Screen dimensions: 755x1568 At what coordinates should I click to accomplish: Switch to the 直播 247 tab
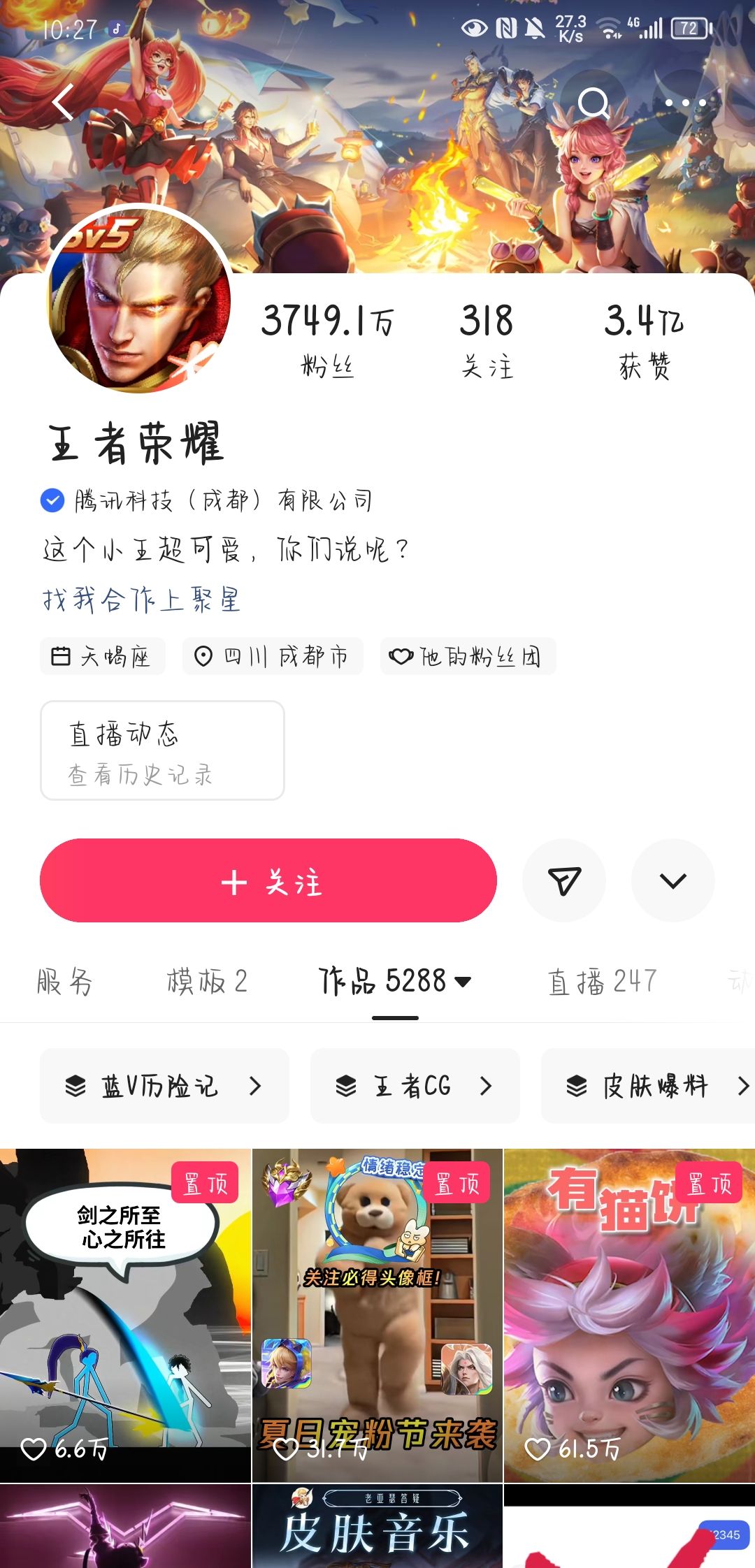point(602,981)
